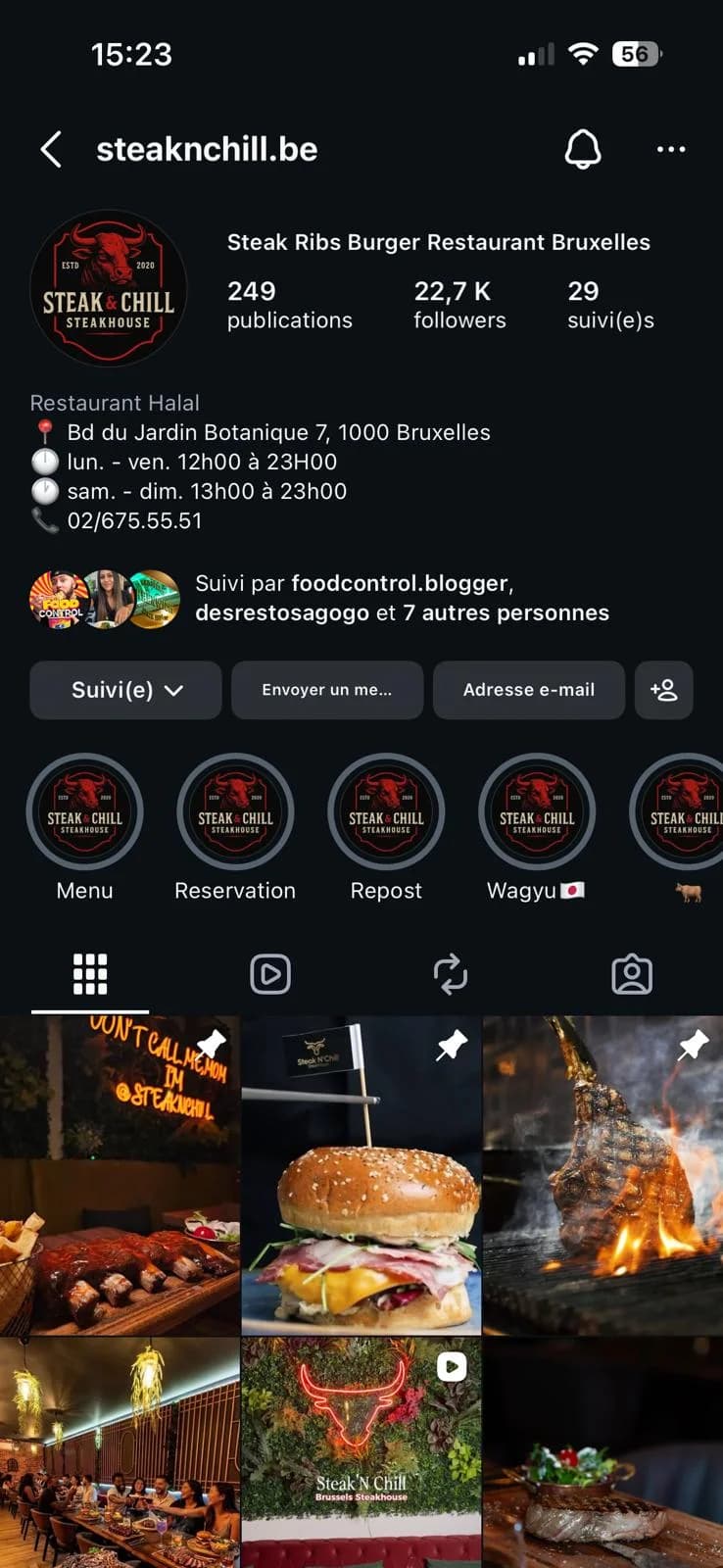This screenshot has height=1568, width=723.
Task: Open the Menu story highlight
Action: point(84,813)
